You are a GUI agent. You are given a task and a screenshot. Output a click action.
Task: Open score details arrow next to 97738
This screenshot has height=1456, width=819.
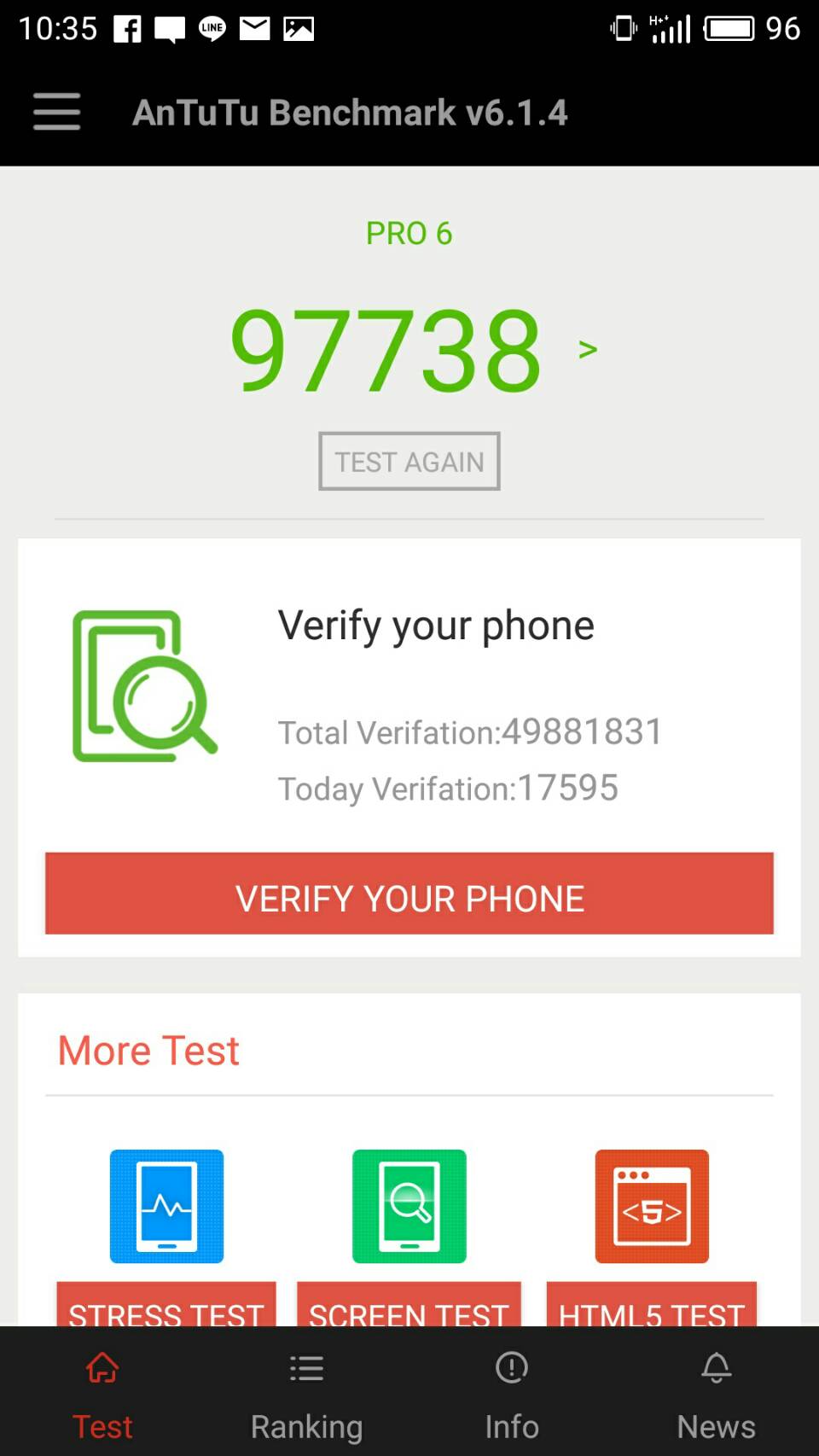pyautogui.click(x=587, y=349)
